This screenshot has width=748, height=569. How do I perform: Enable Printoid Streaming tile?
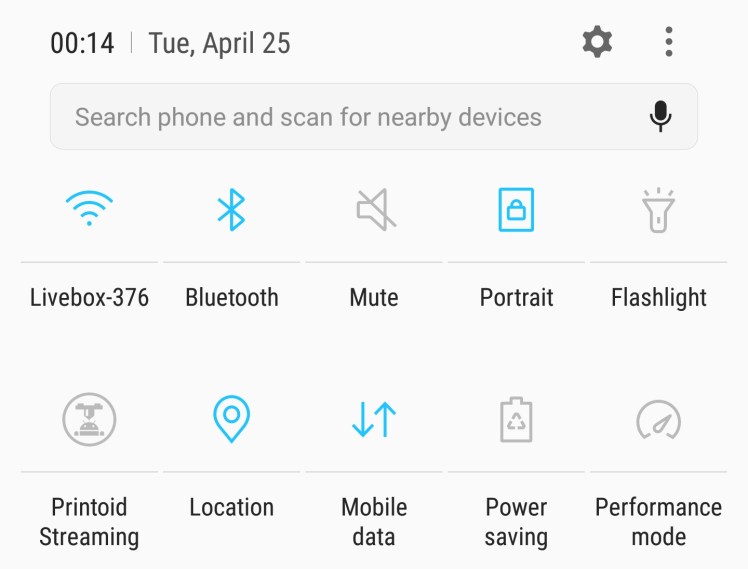point(89,419)
